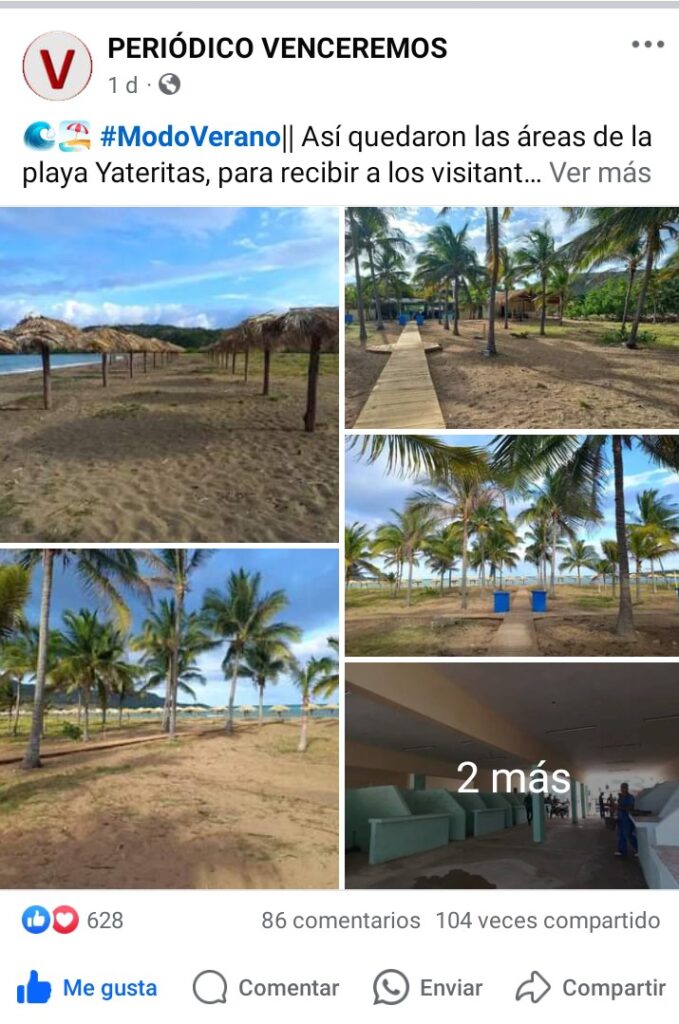Screen dimensions: 679x1024
Task: Open the #ModoVerano hashtag
Action: coord(189,137)
